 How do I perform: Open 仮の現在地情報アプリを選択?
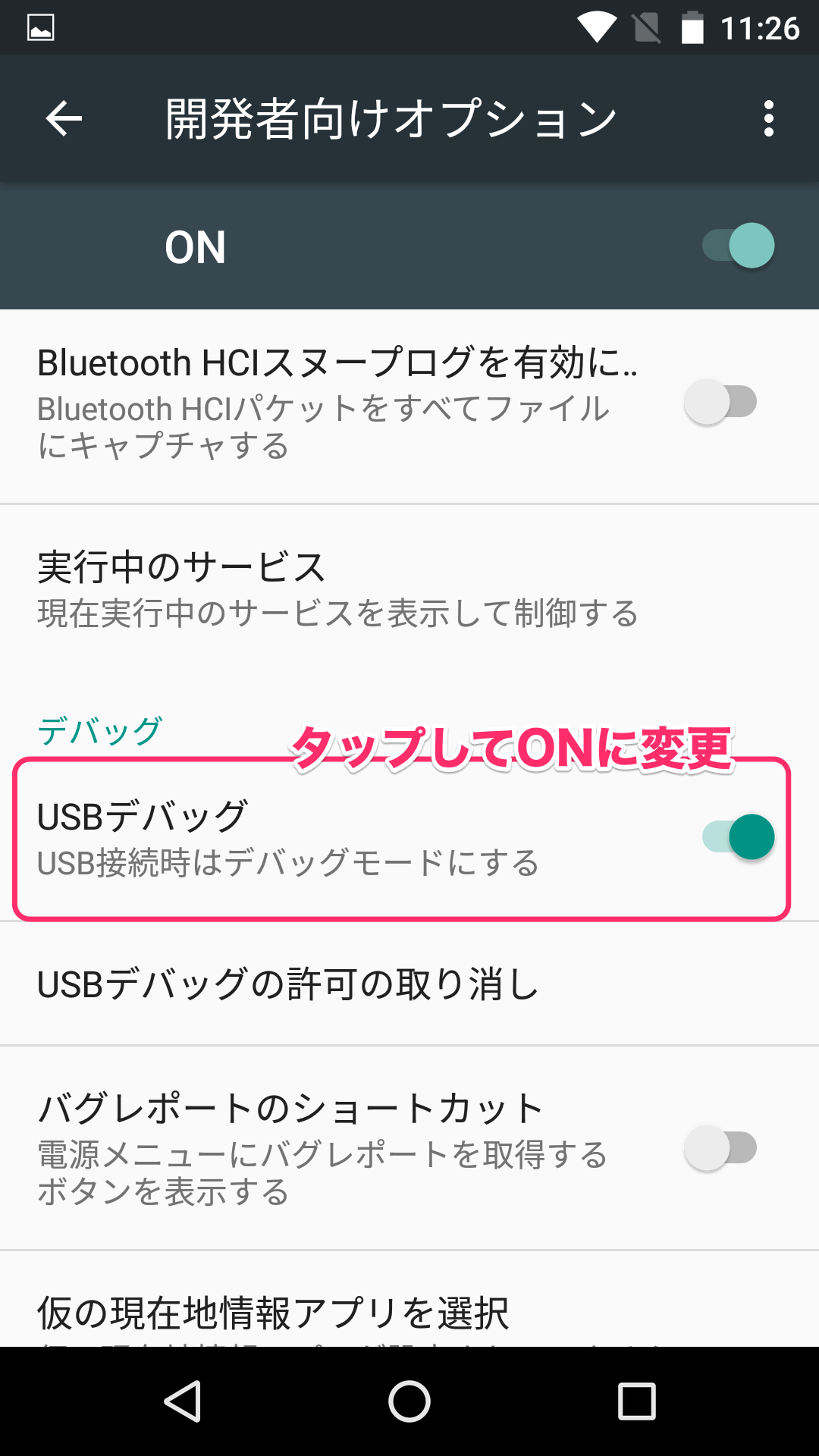(x=273, y=1313)
